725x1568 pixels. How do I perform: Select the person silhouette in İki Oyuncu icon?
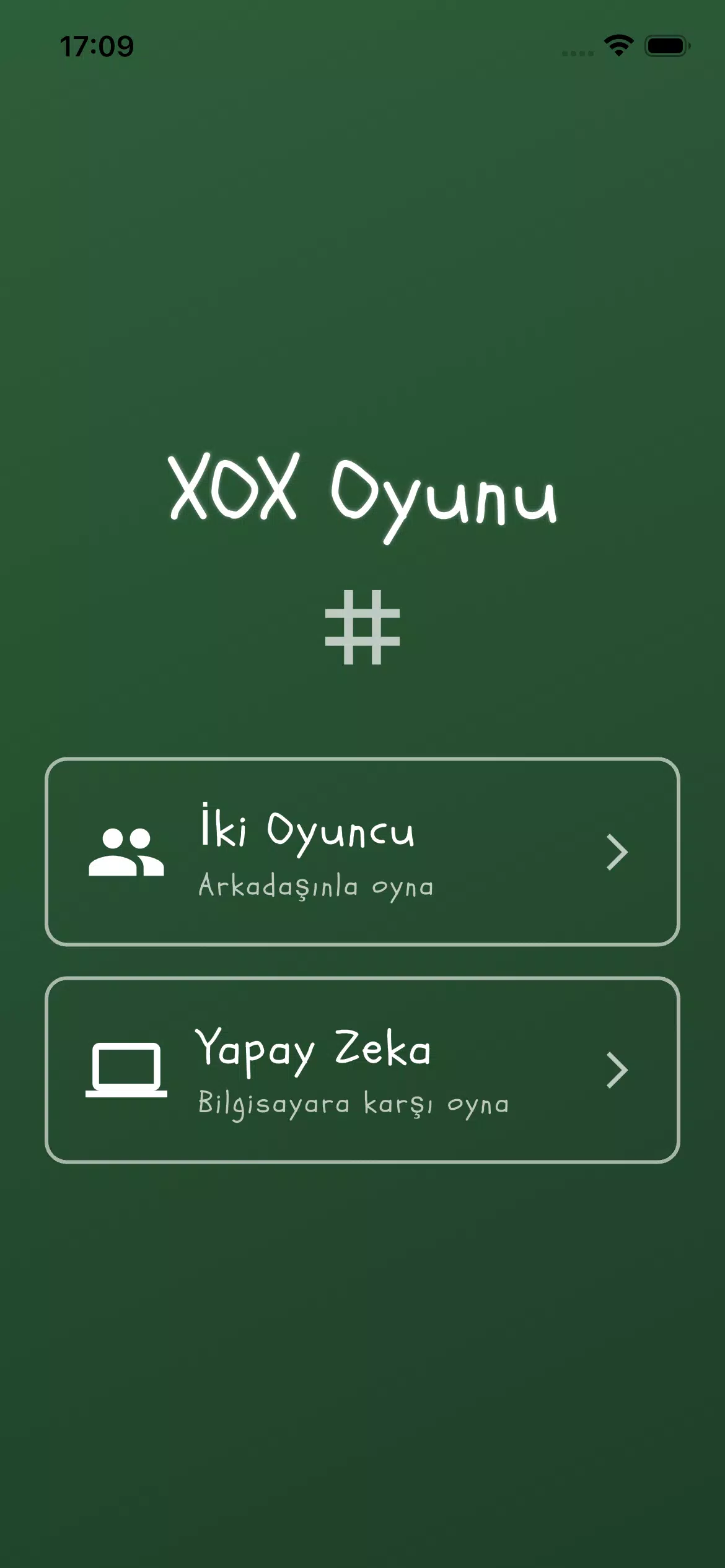point(113,855)
